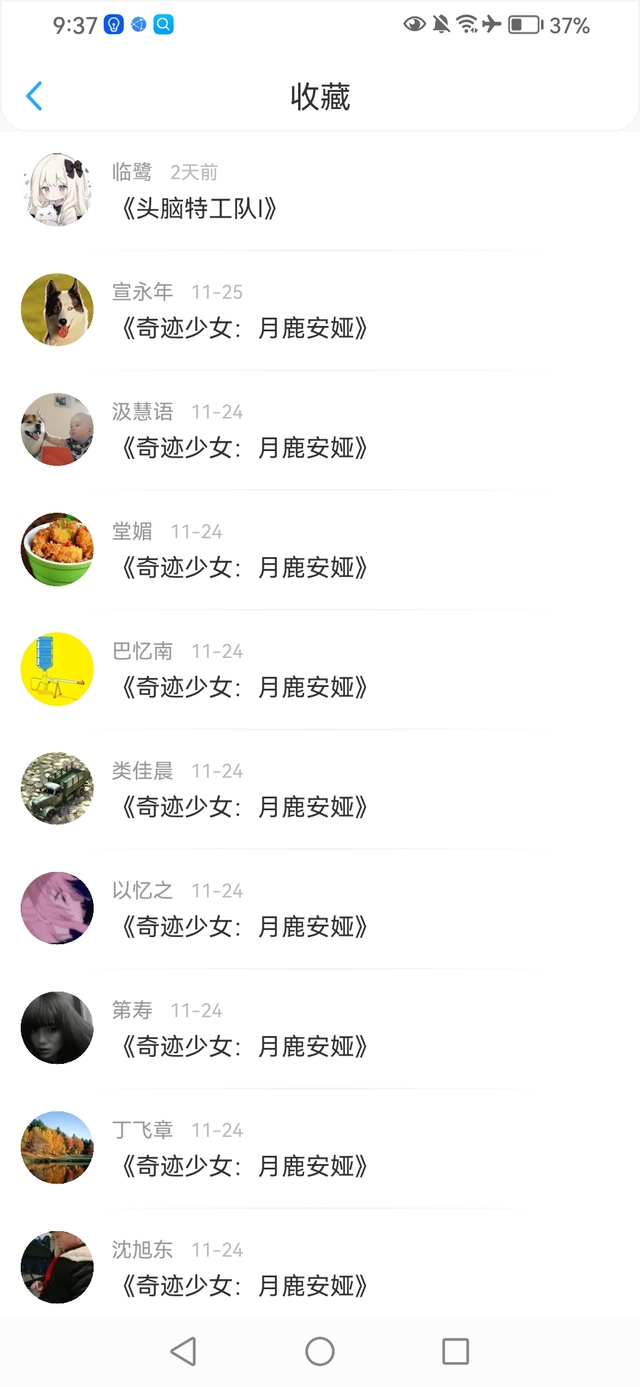Open 临鹭's favorite 《头脑特工队I》
Viewport: 640px width, 1387px height.
pos(198,208)
